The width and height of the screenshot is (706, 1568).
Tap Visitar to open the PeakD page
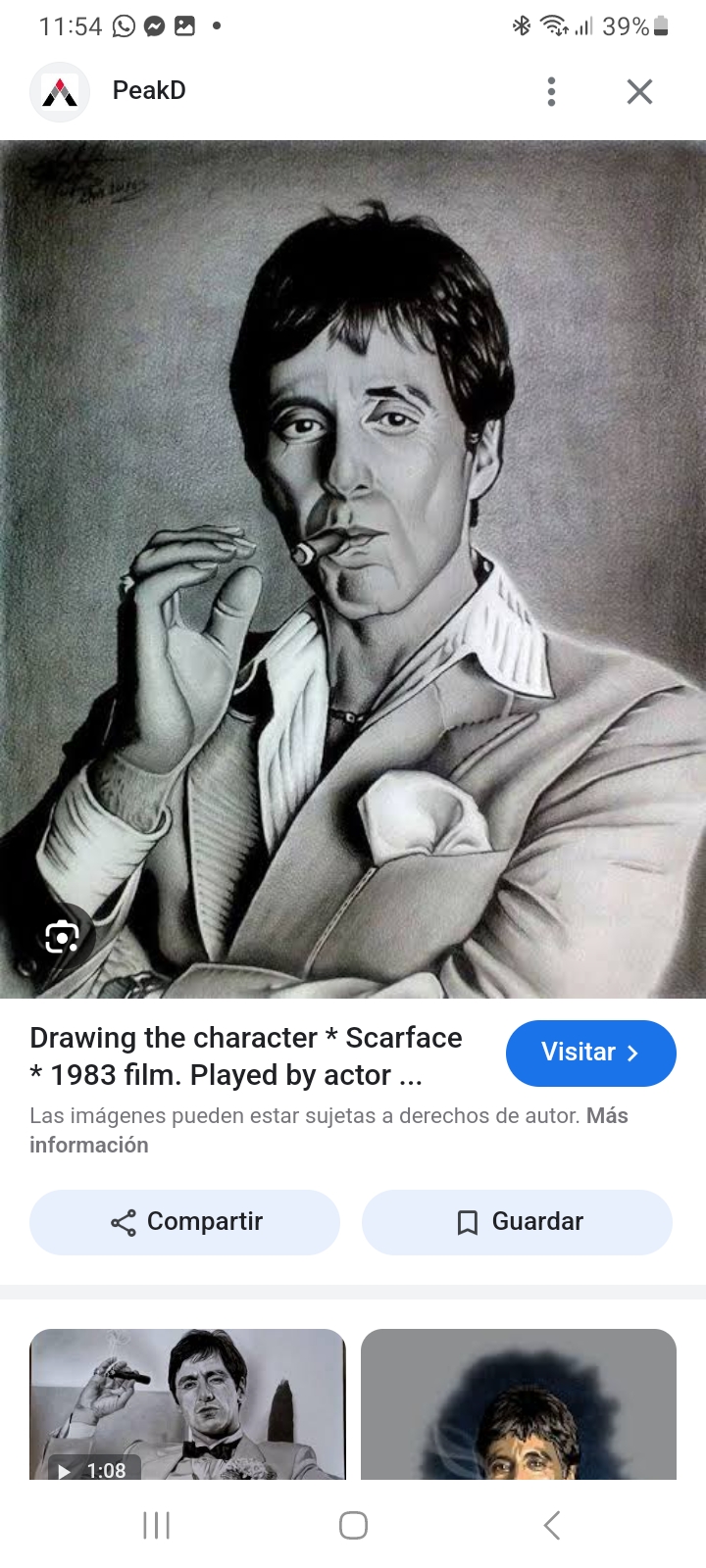coord(590,1053)
